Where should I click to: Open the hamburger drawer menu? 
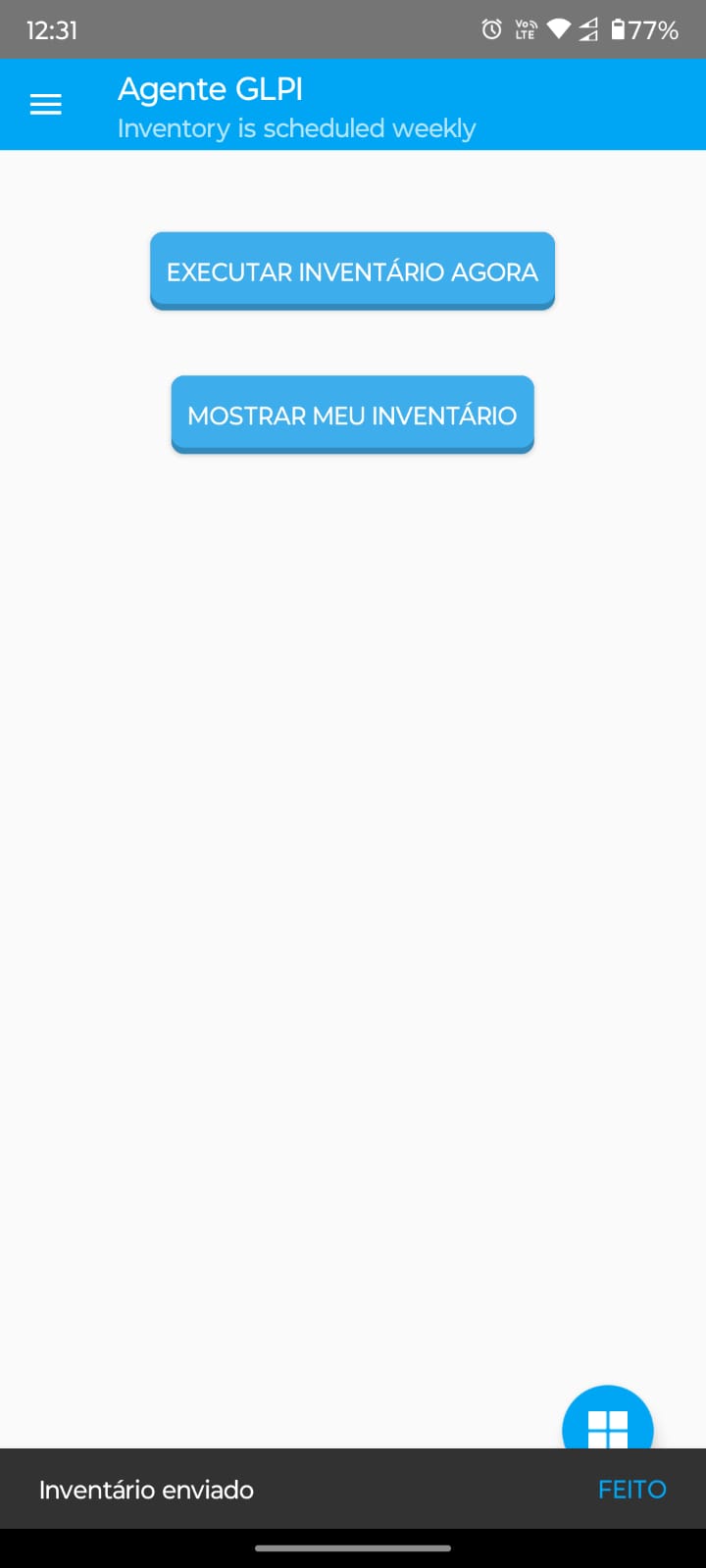point(46,105)
